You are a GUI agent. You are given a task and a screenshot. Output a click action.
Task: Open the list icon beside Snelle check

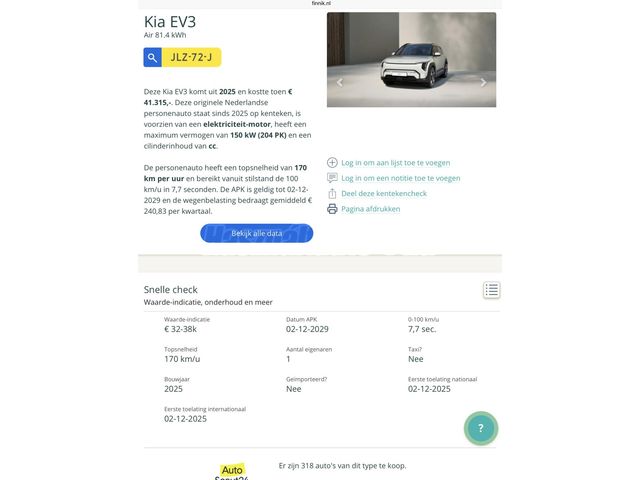[x=491, y=290]
